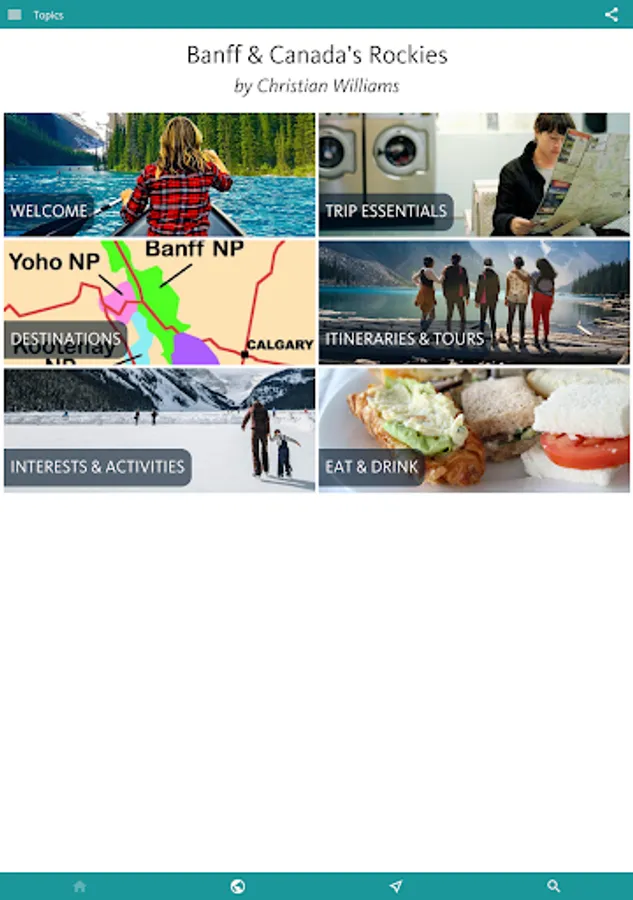Browse Itineraries & Tours
Image resolution: width=633 pixels, height=900 pixels.
474,302
